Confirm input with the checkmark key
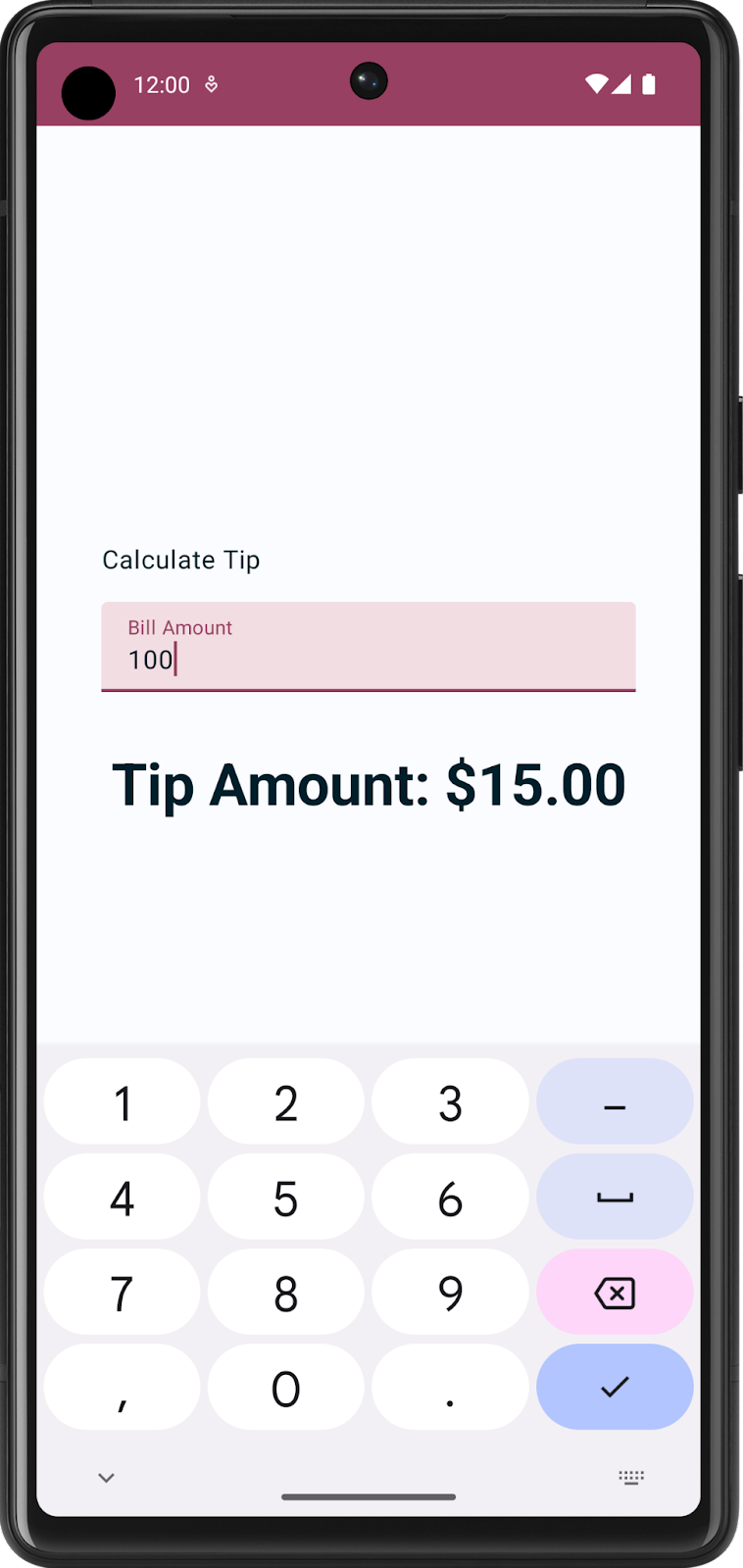The width and height of the screenshot is (743, 1568). click(615, 1388)
